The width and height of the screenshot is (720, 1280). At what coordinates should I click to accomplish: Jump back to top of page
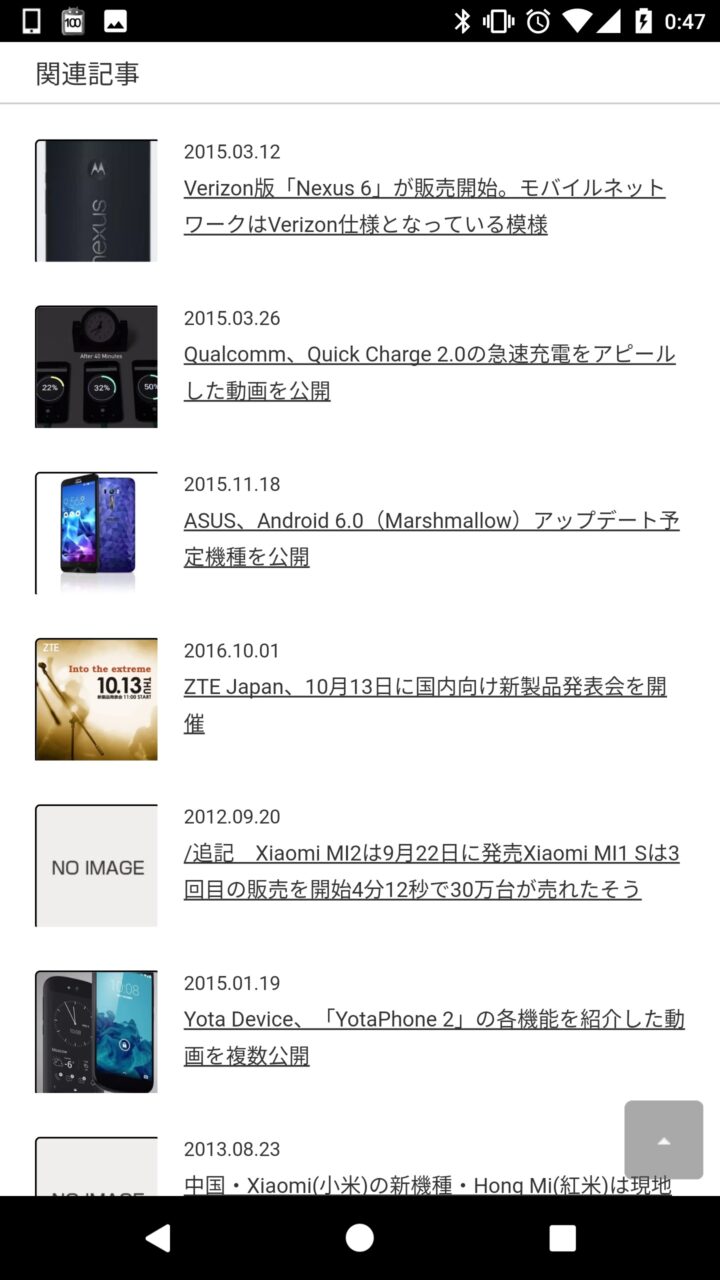[x=664, y=1140]
